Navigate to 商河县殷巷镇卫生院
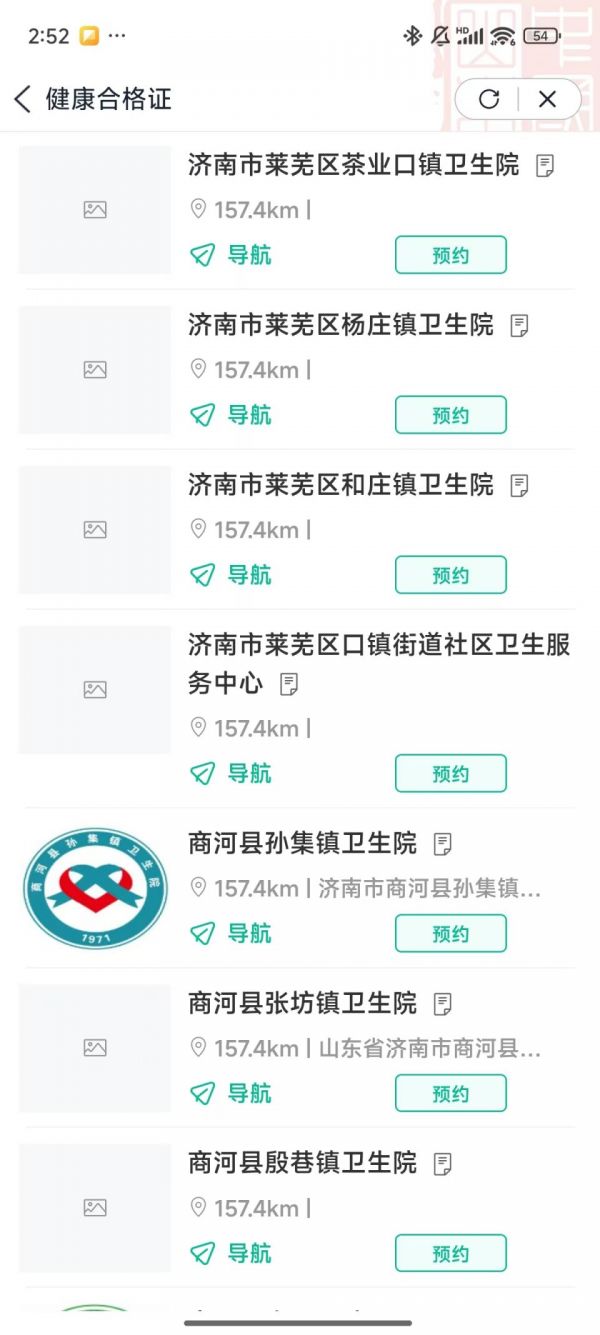 (231, 1253)
